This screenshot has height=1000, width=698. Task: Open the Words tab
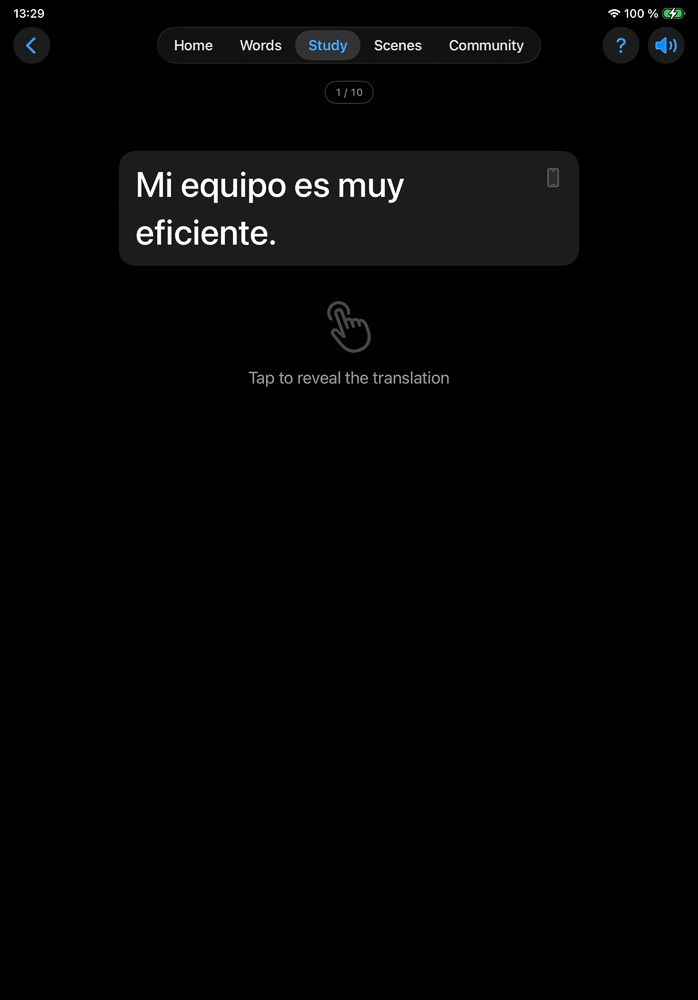260,45
